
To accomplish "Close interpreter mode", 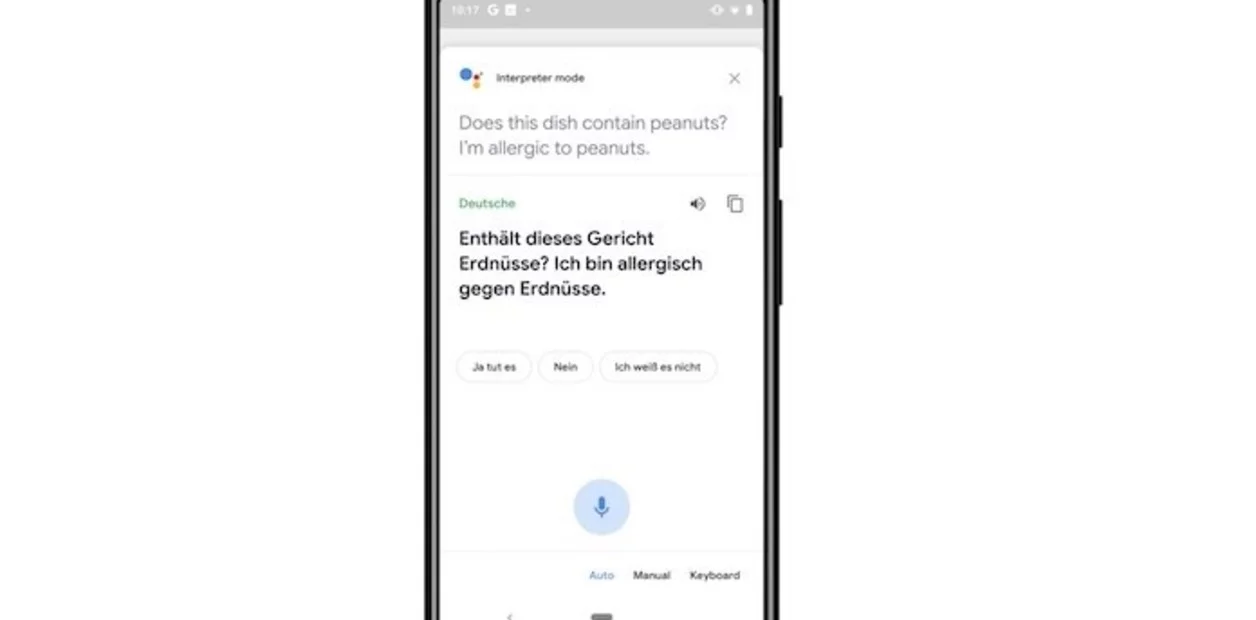I will click(x=734, y=78).
